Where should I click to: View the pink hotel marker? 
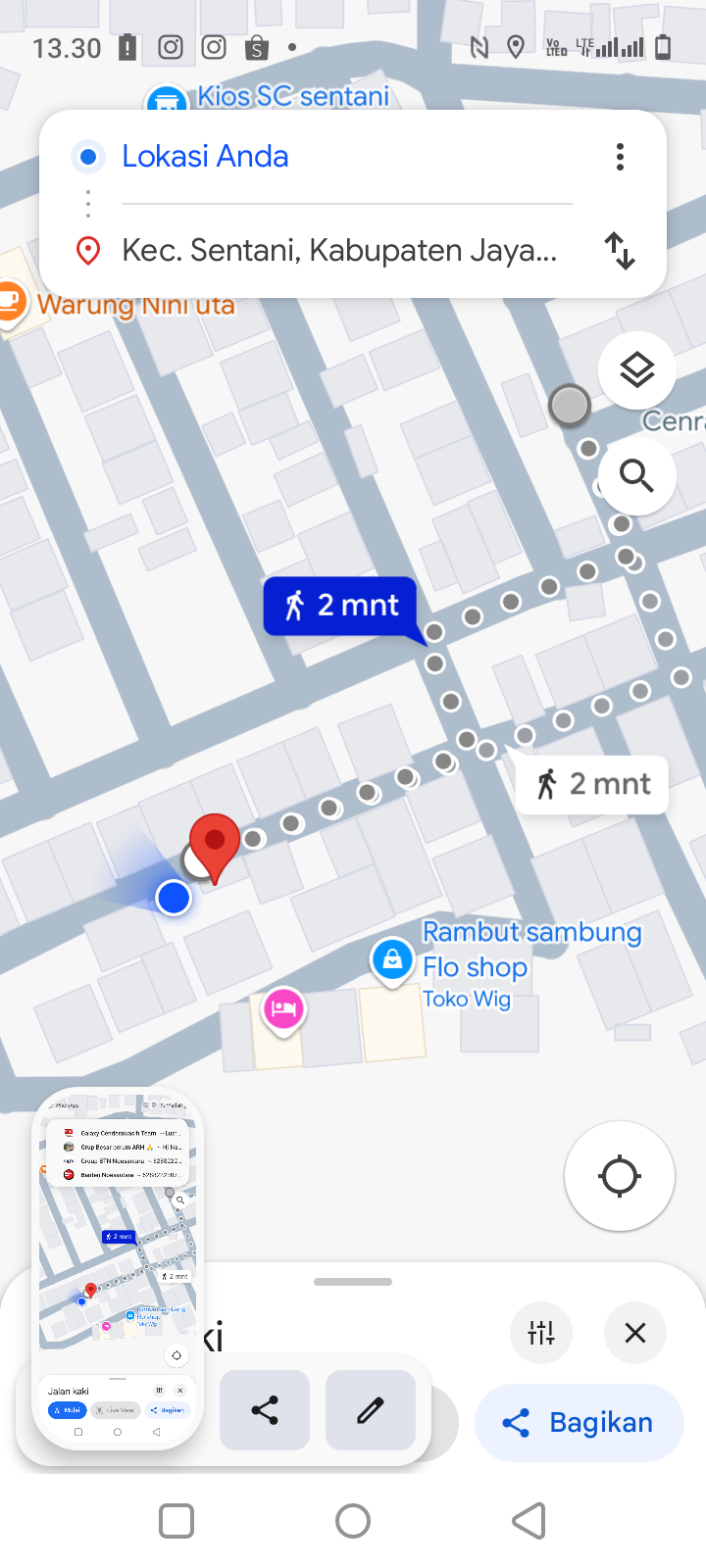(283, 1008)
